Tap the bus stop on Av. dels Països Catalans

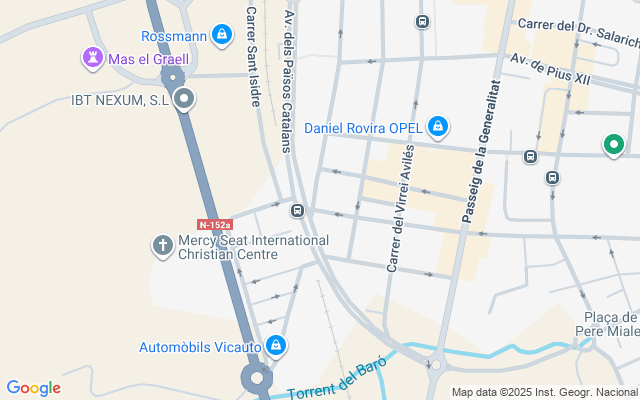coord(297,211)
